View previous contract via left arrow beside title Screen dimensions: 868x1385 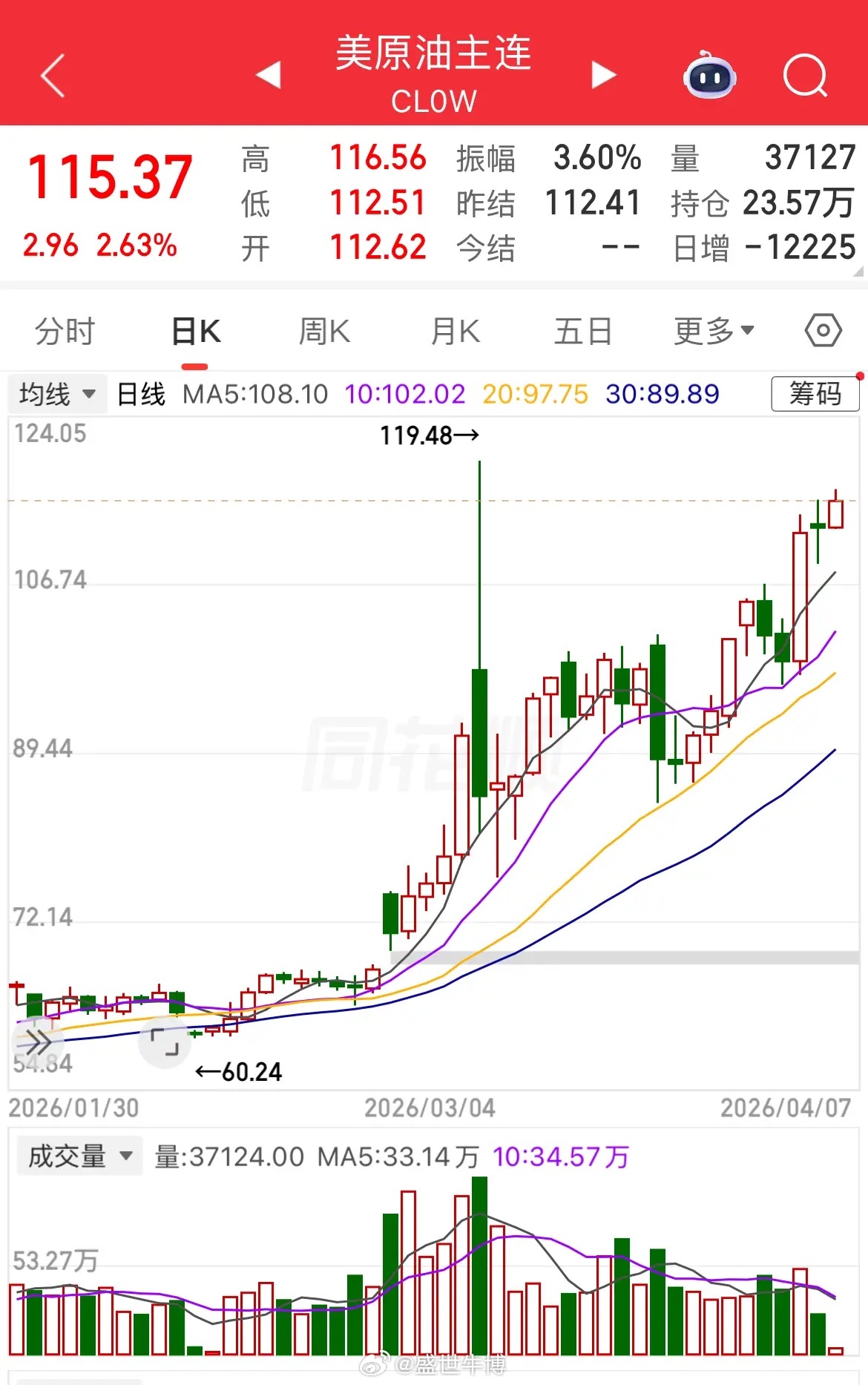click(269, 76)
